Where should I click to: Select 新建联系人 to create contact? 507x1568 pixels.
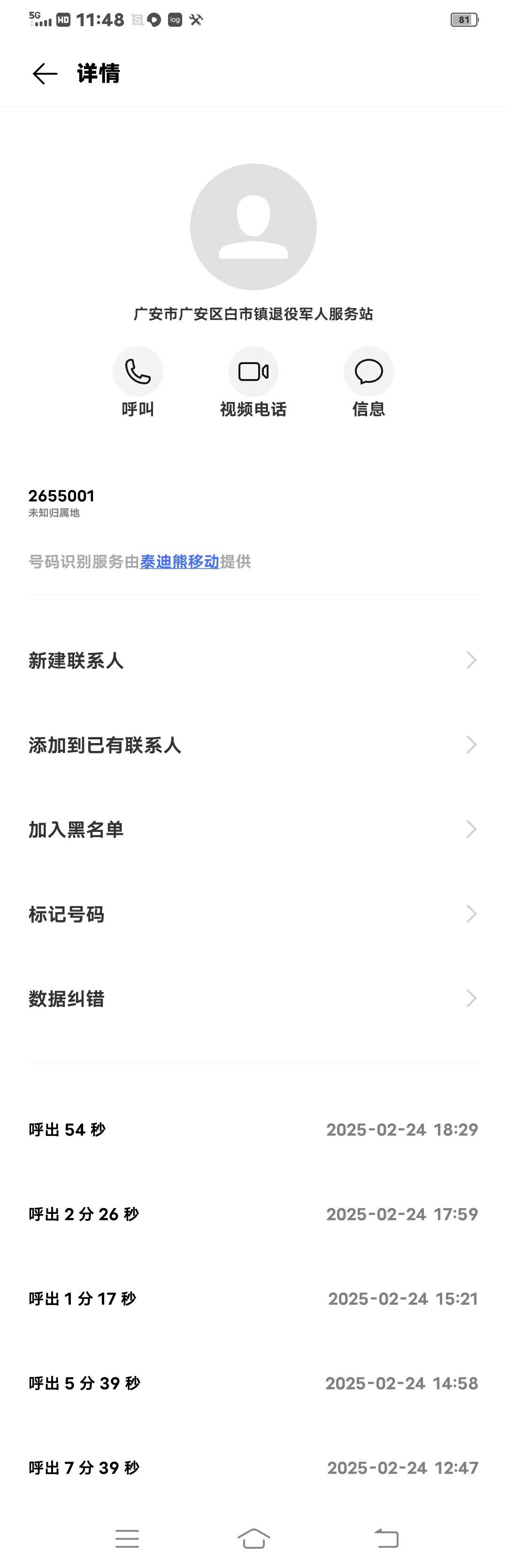click(x=253, y=660)
